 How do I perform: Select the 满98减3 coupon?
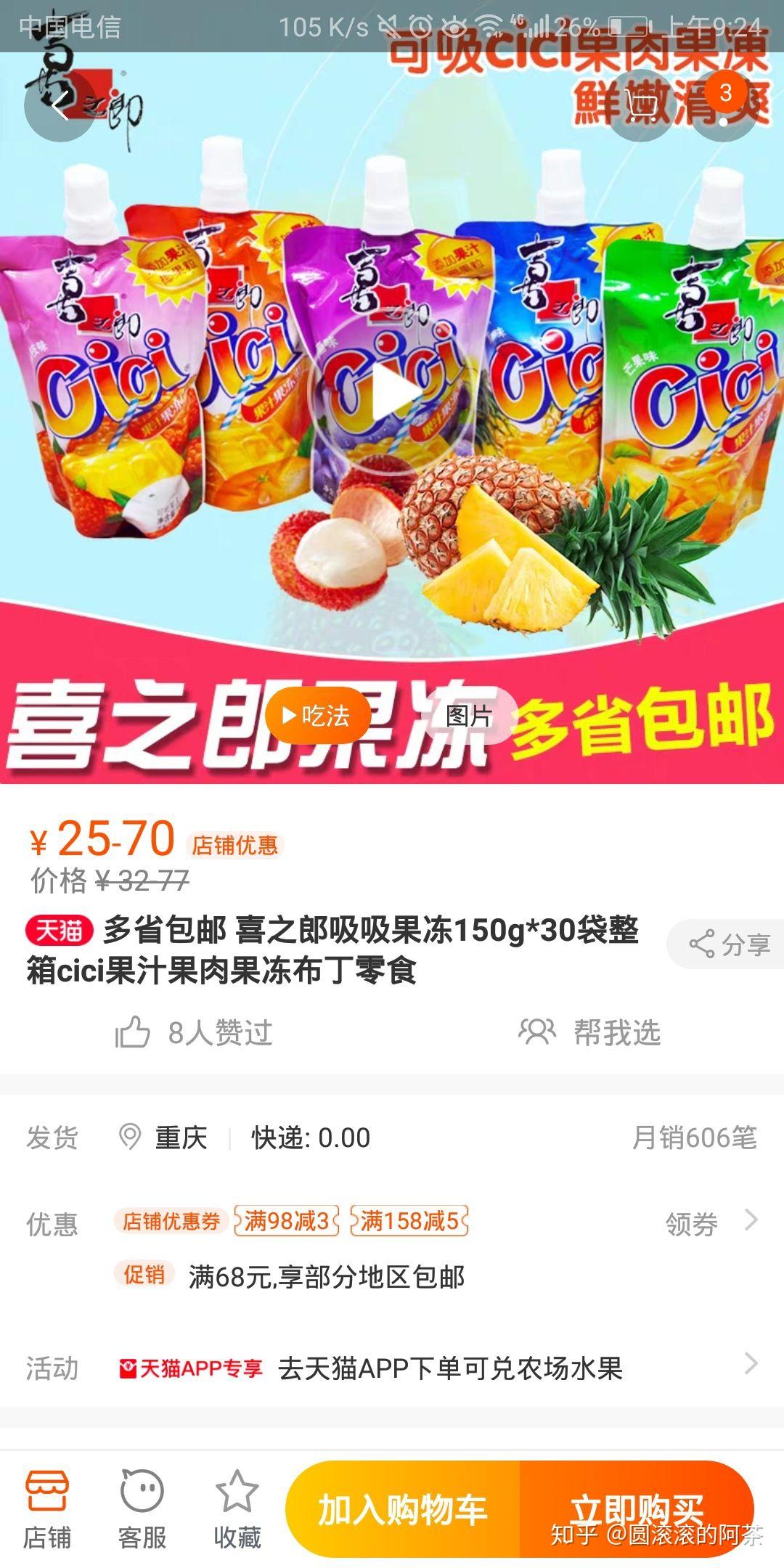[x=287, y=1221]
